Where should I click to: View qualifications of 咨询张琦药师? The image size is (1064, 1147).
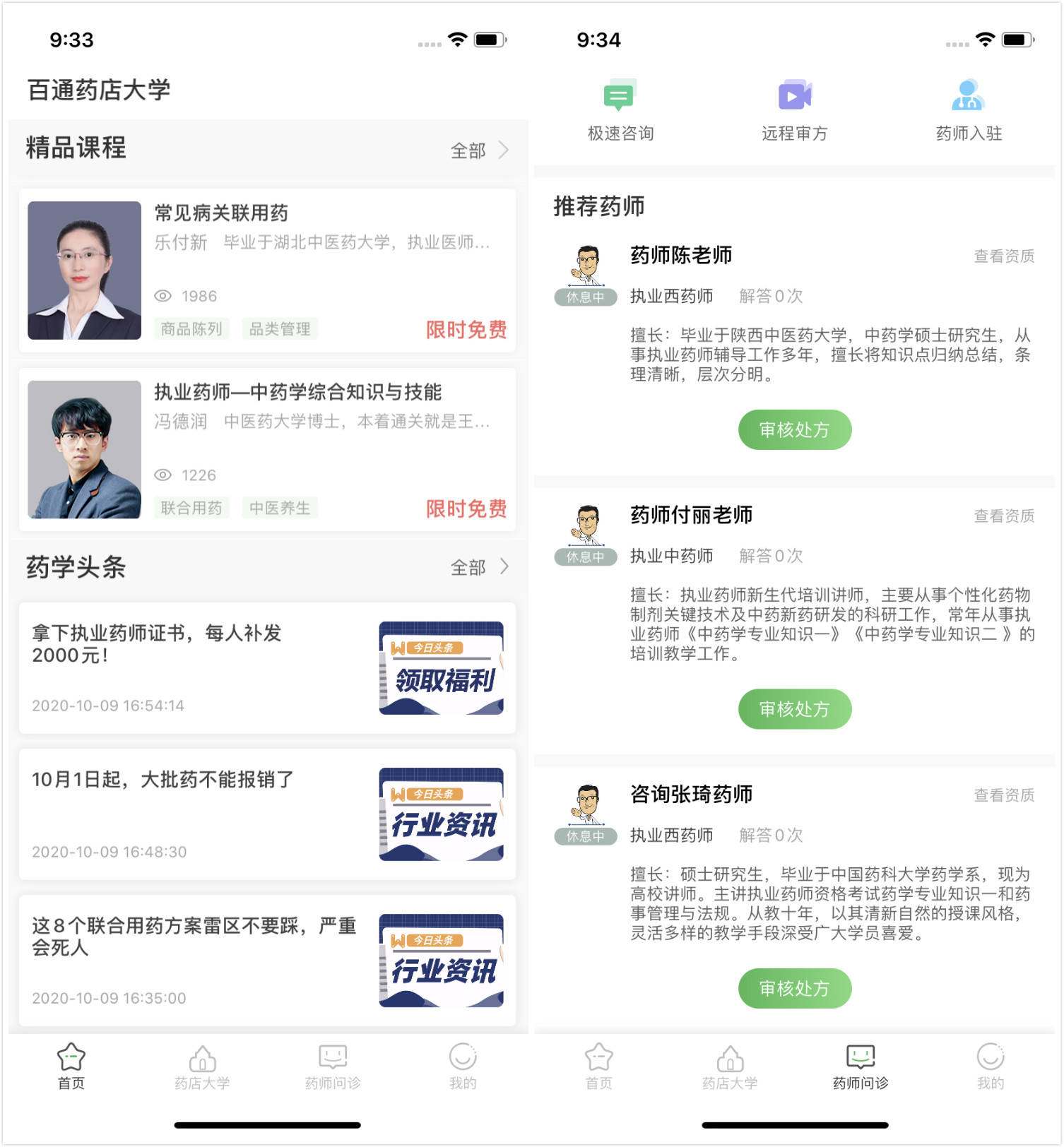coord(1003,795)
